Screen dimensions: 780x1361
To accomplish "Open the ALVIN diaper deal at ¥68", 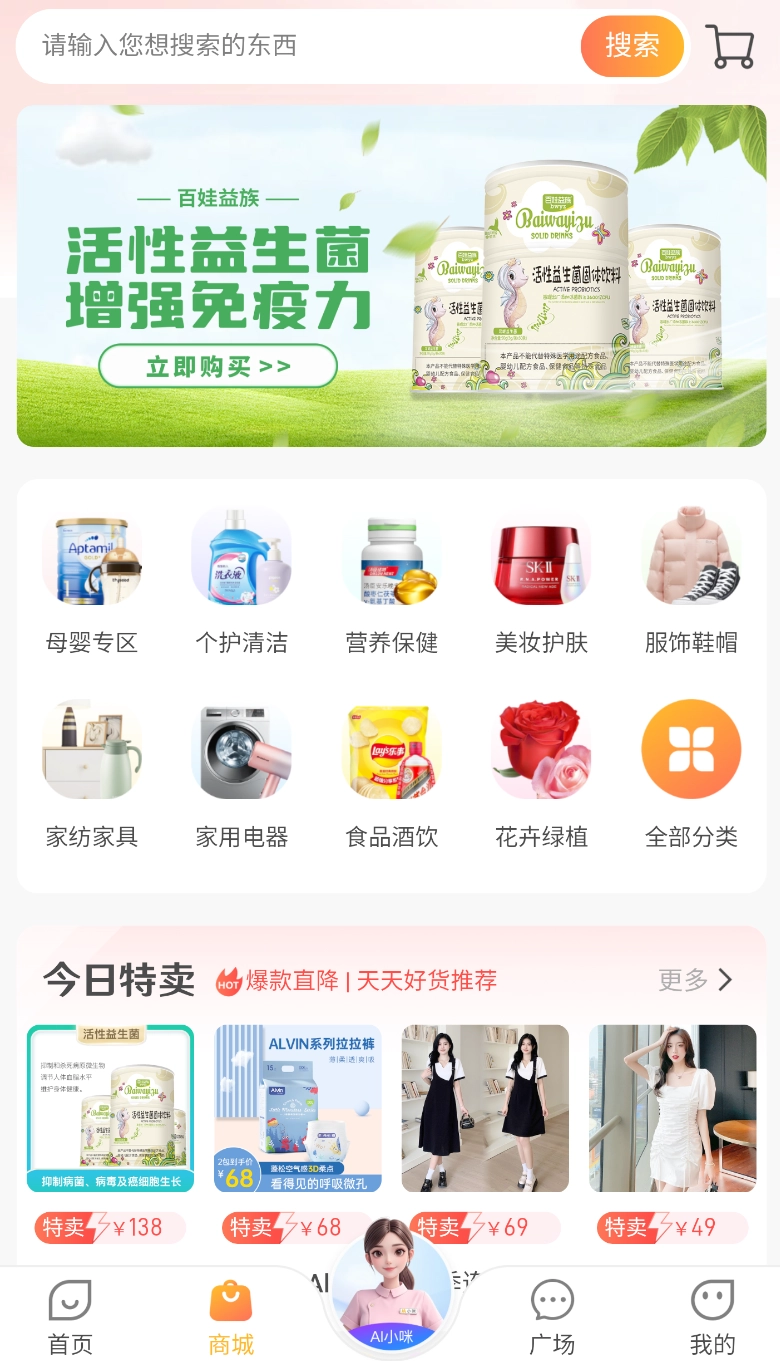I will point(298,1108).
